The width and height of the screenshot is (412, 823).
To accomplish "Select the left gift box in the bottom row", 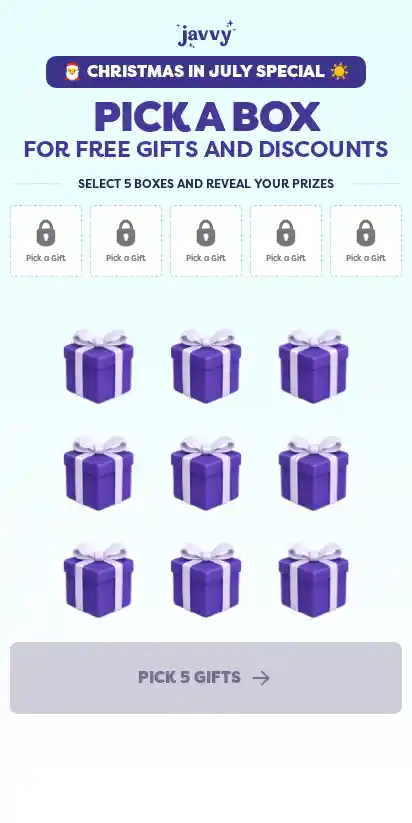I will tap(99, 580).
